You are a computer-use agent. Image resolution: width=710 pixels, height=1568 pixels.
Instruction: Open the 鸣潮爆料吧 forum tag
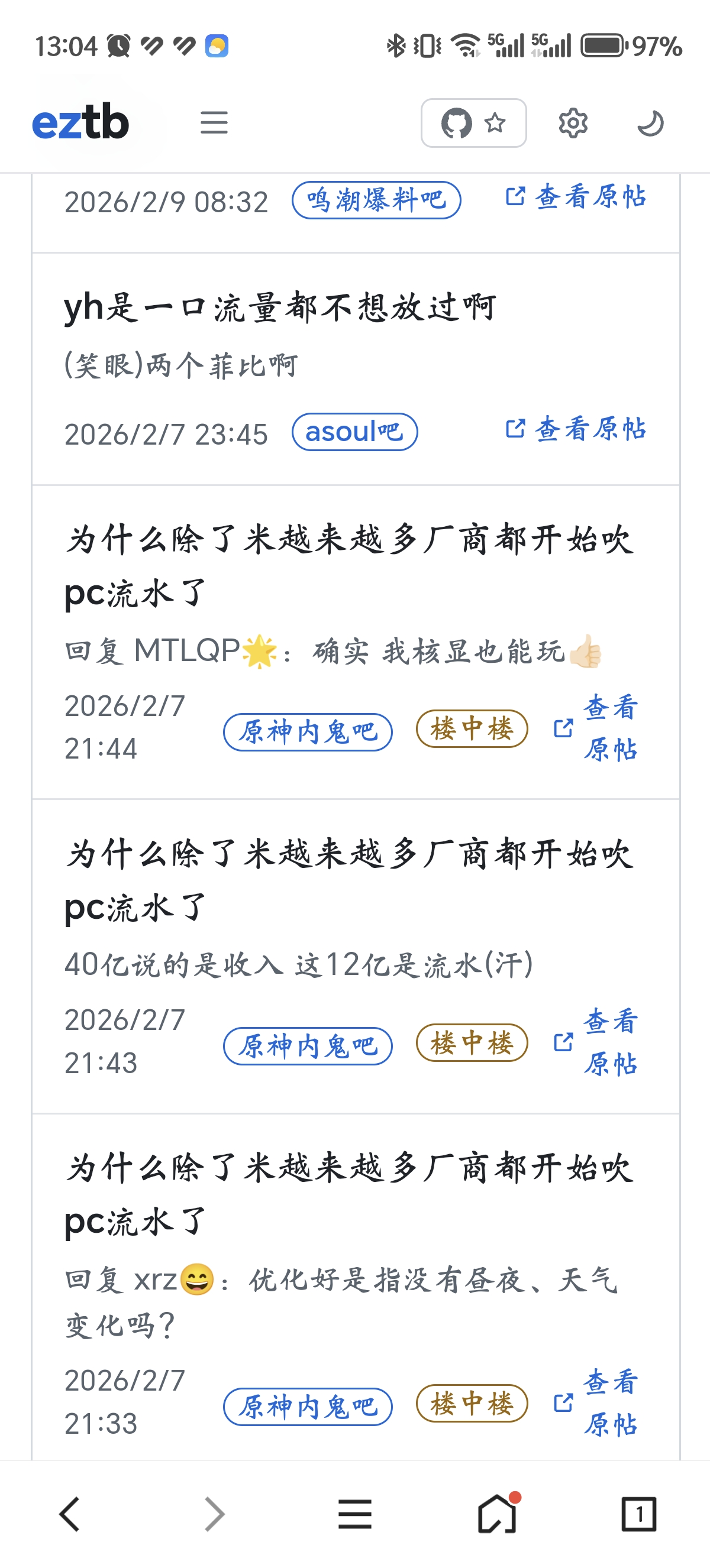coord(376,200)
